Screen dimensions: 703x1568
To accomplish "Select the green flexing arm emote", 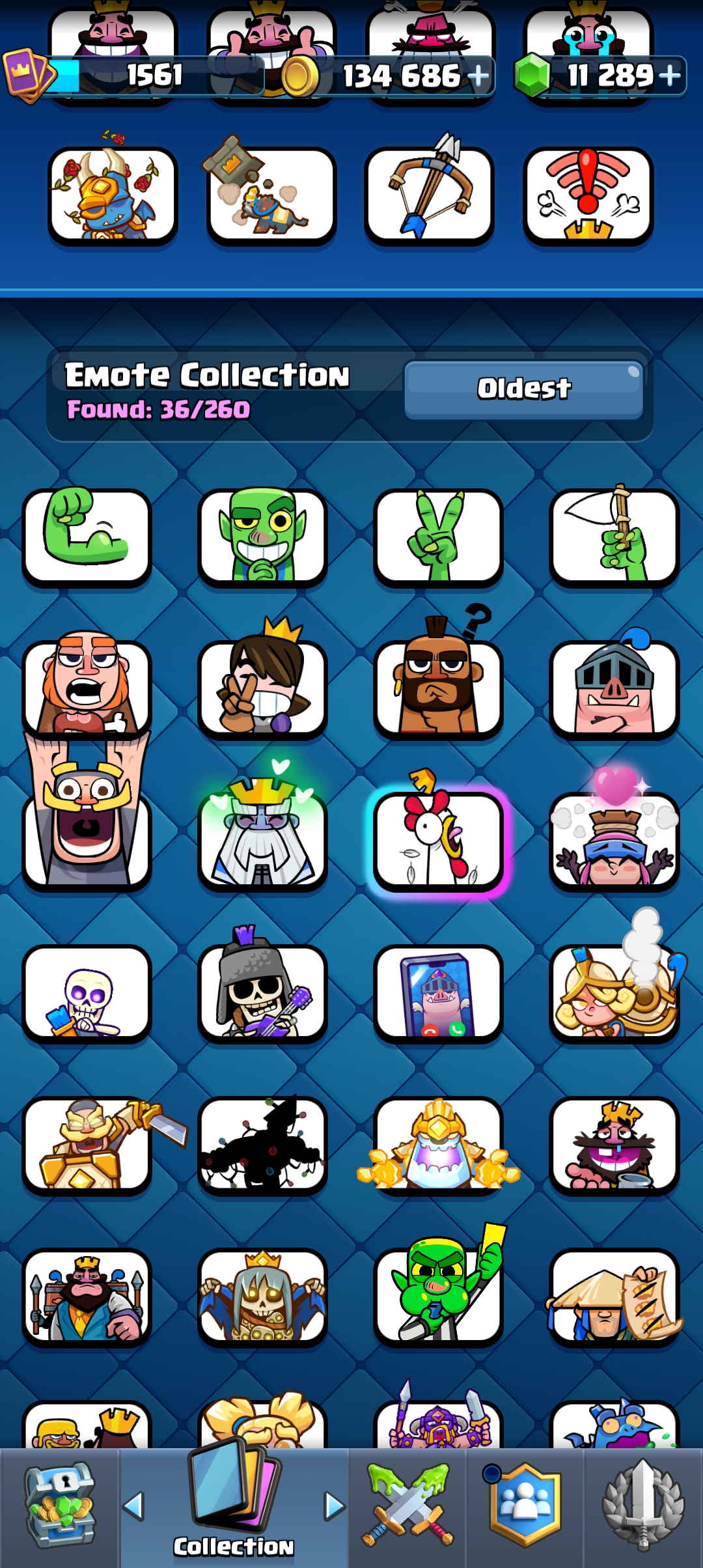I will point(87,537).
